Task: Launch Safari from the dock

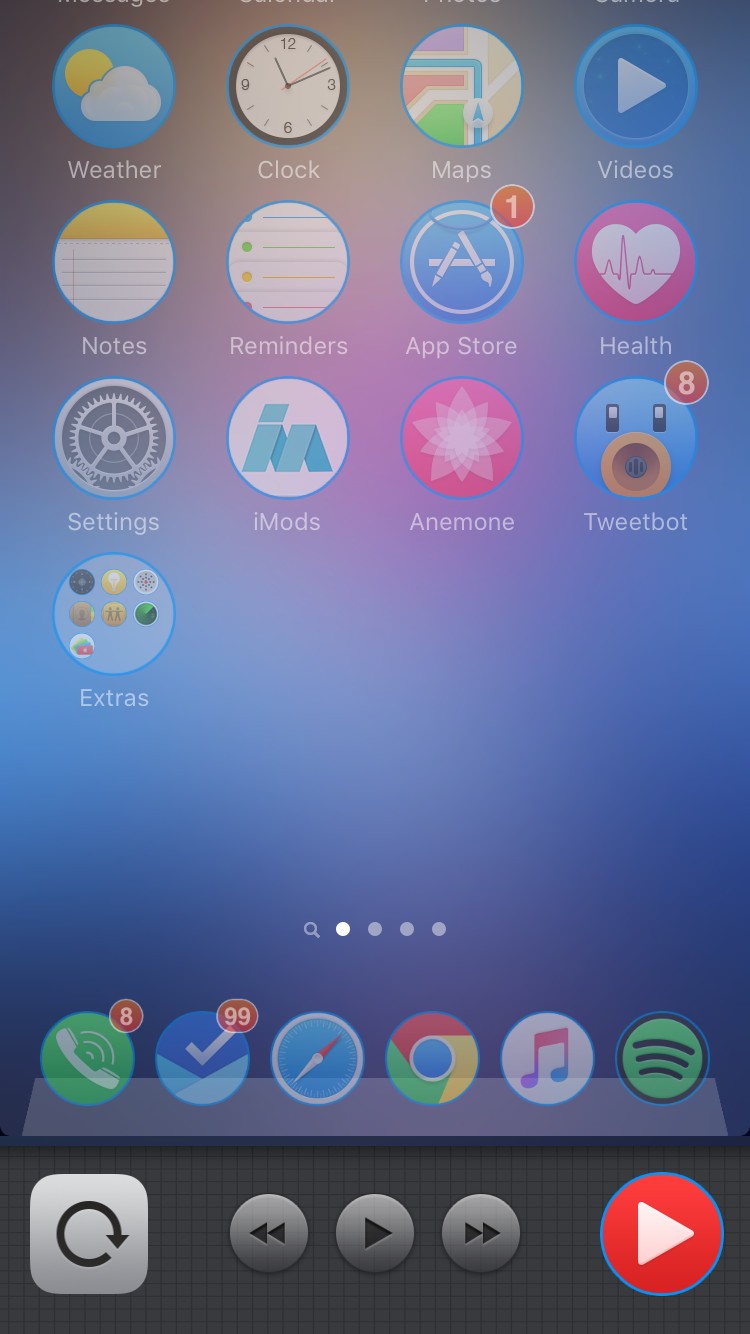Action: [318, 1059]
